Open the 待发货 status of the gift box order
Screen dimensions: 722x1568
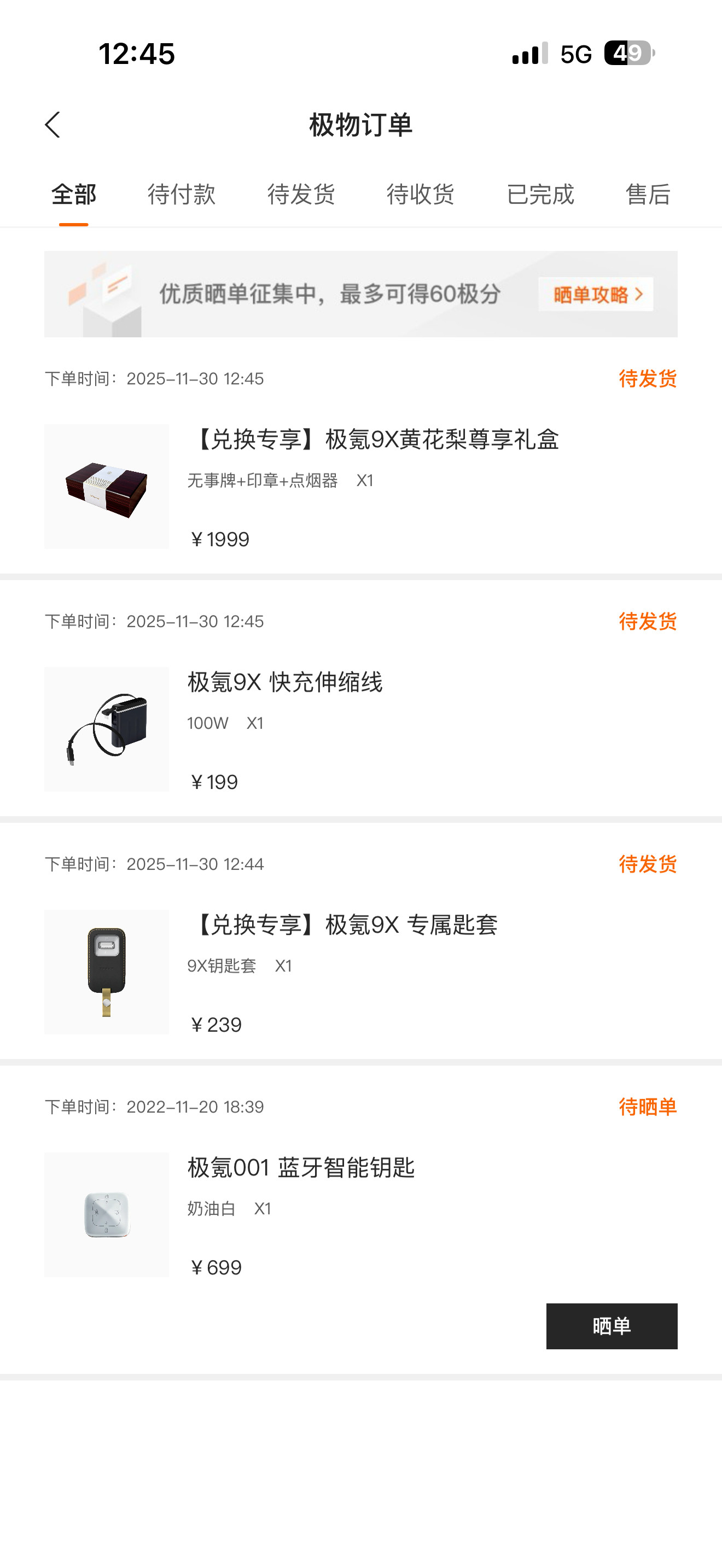coord(647,379)
